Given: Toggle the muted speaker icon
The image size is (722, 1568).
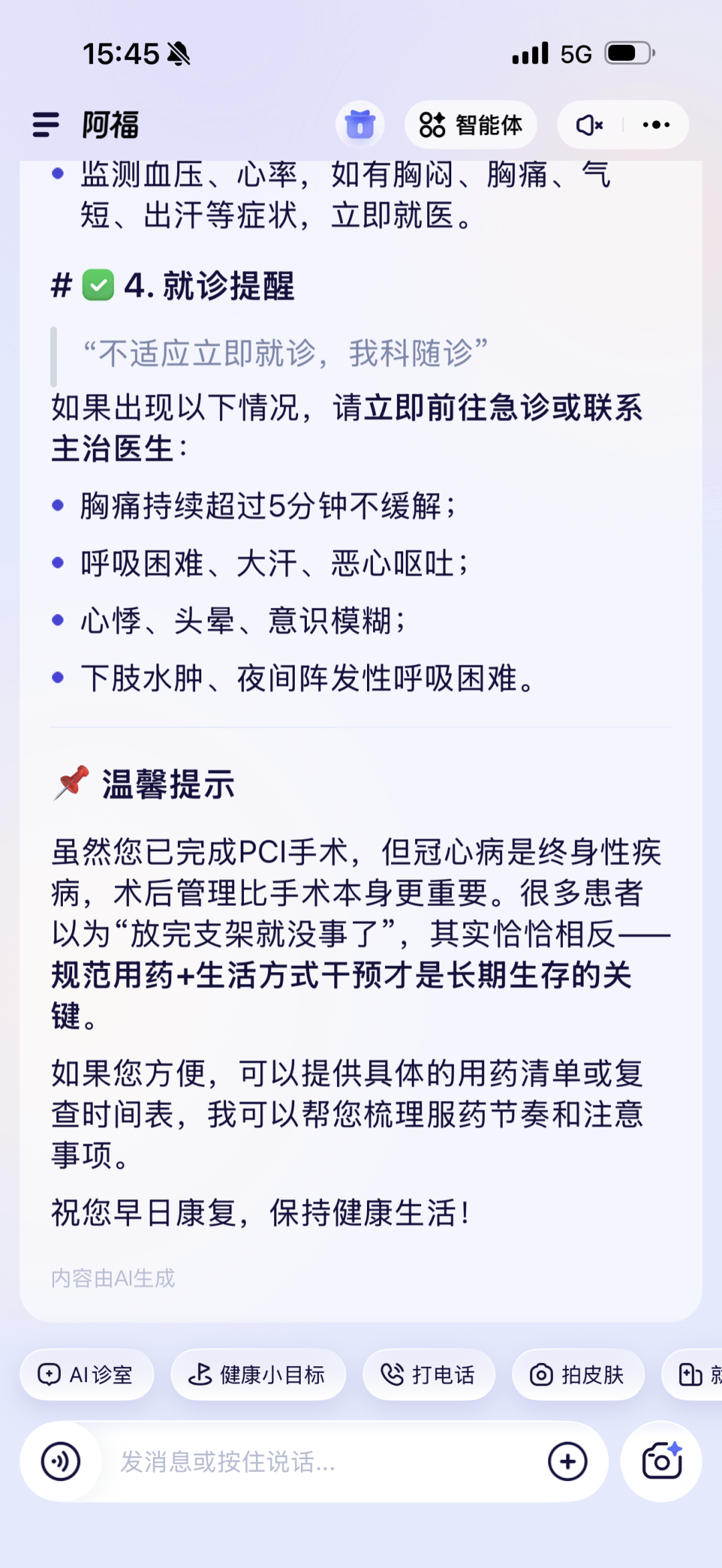Looking at the screenshot, I should pyautogui.click(x=590, y=125).
